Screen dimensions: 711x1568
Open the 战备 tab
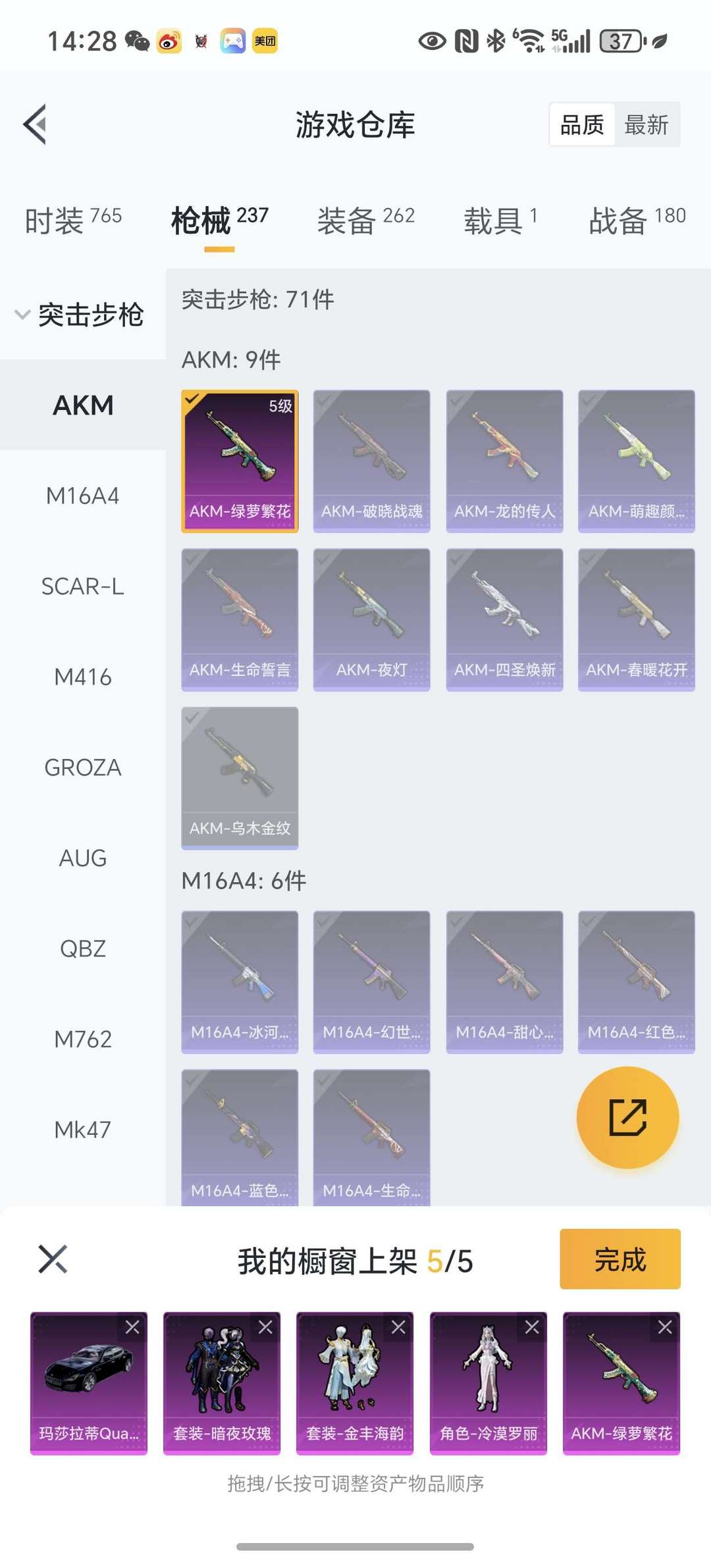coord(637,220)
